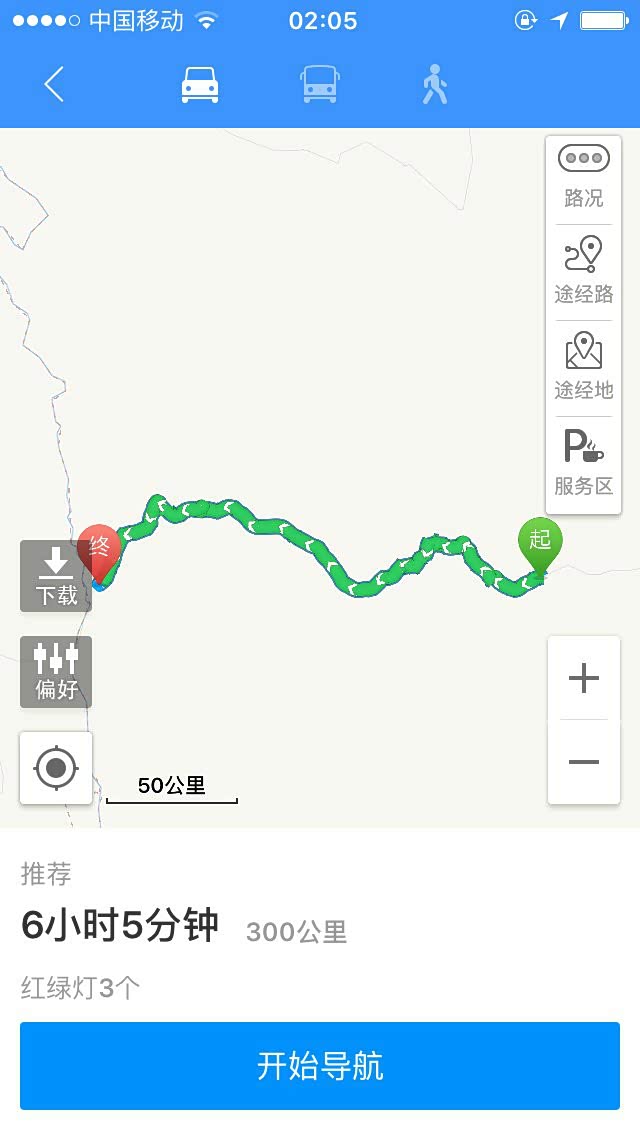Tap the 下载 offline download button
Image resolution: width=640 pixels, height=1136 pixels.
[x=56, y=577]
